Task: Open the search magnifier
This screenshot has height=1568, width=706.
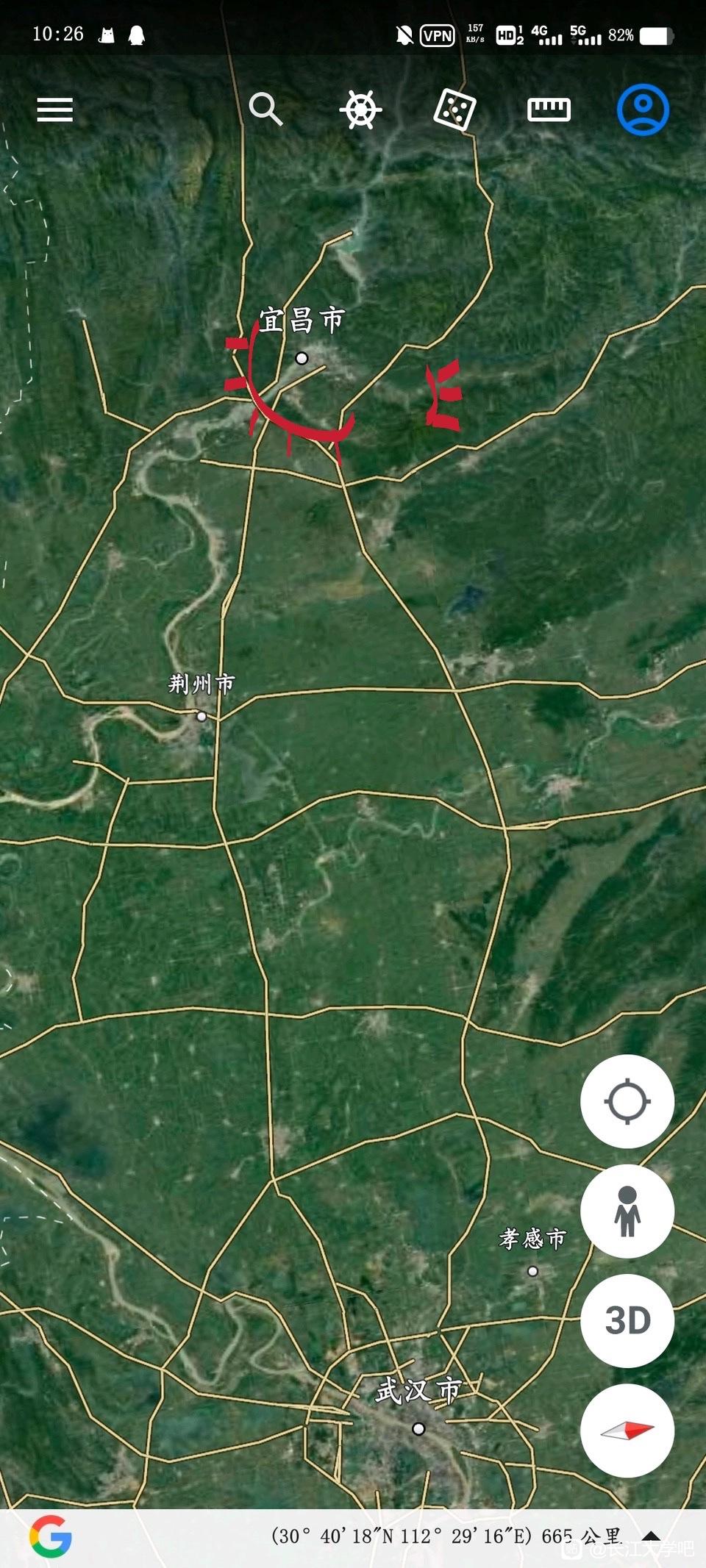Action: pos(265,110)
